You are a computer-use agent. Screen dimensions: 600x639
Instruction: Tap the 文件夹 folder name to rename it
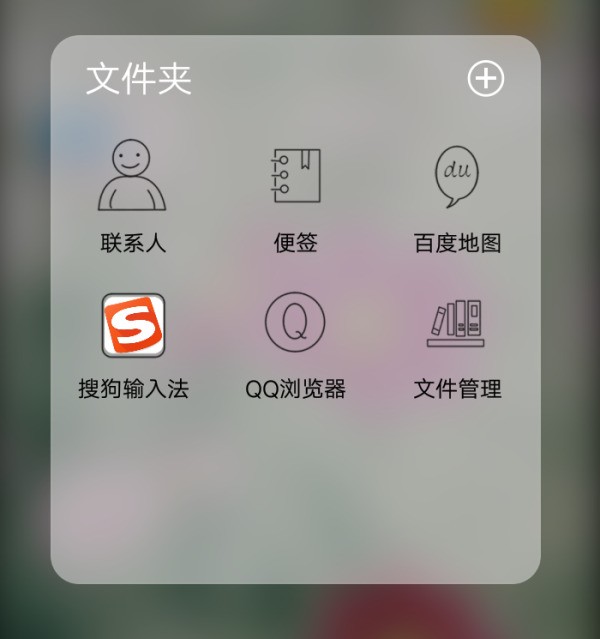[x=138, y=79]
